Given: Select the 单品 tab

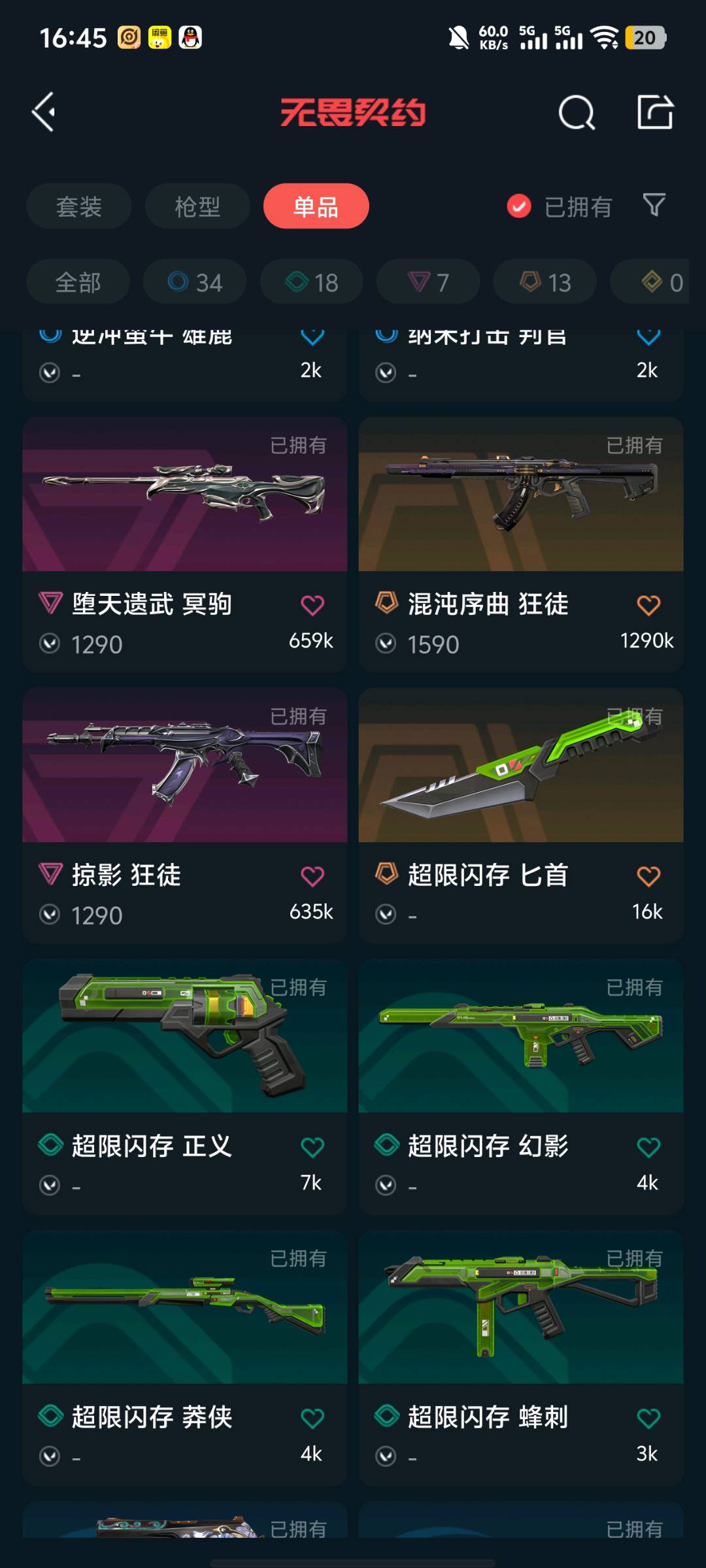Looking at the screenshot, I should (316, 206).
